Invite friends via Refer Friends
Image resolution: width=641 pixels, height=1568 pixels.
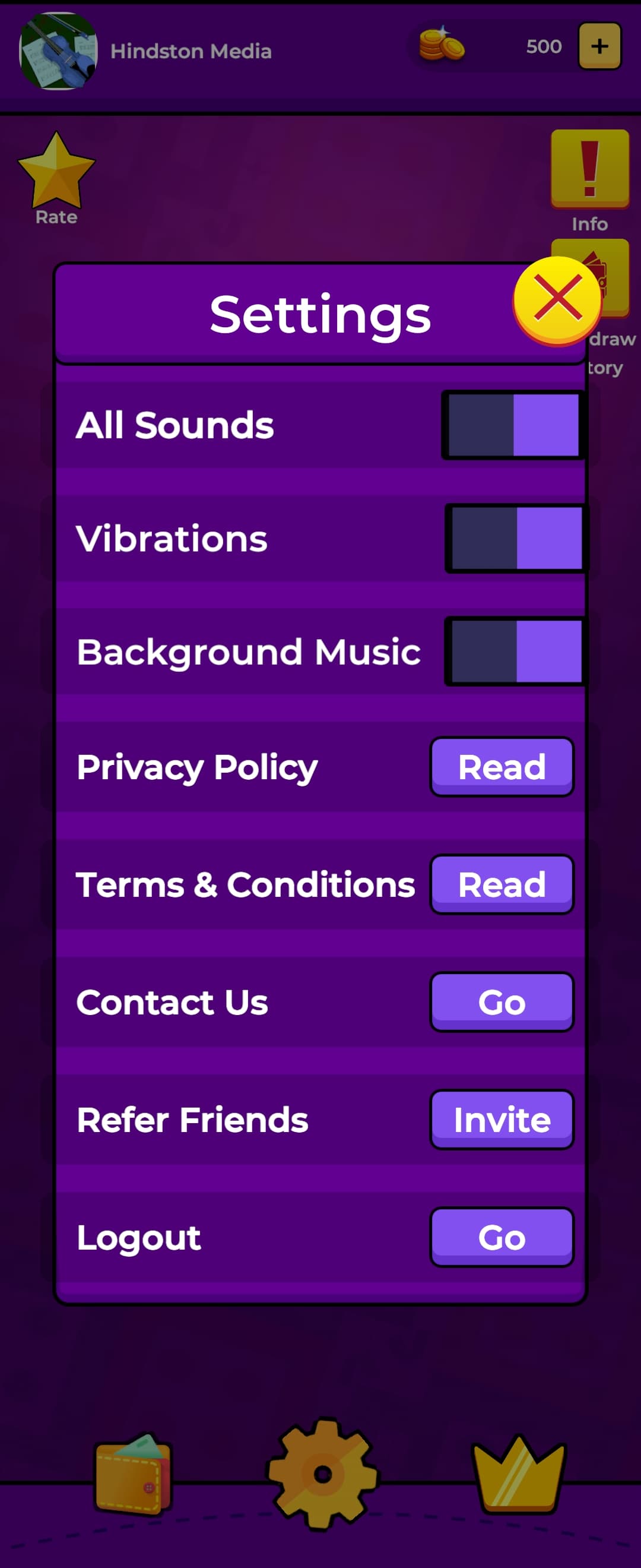pos(502,1120)
